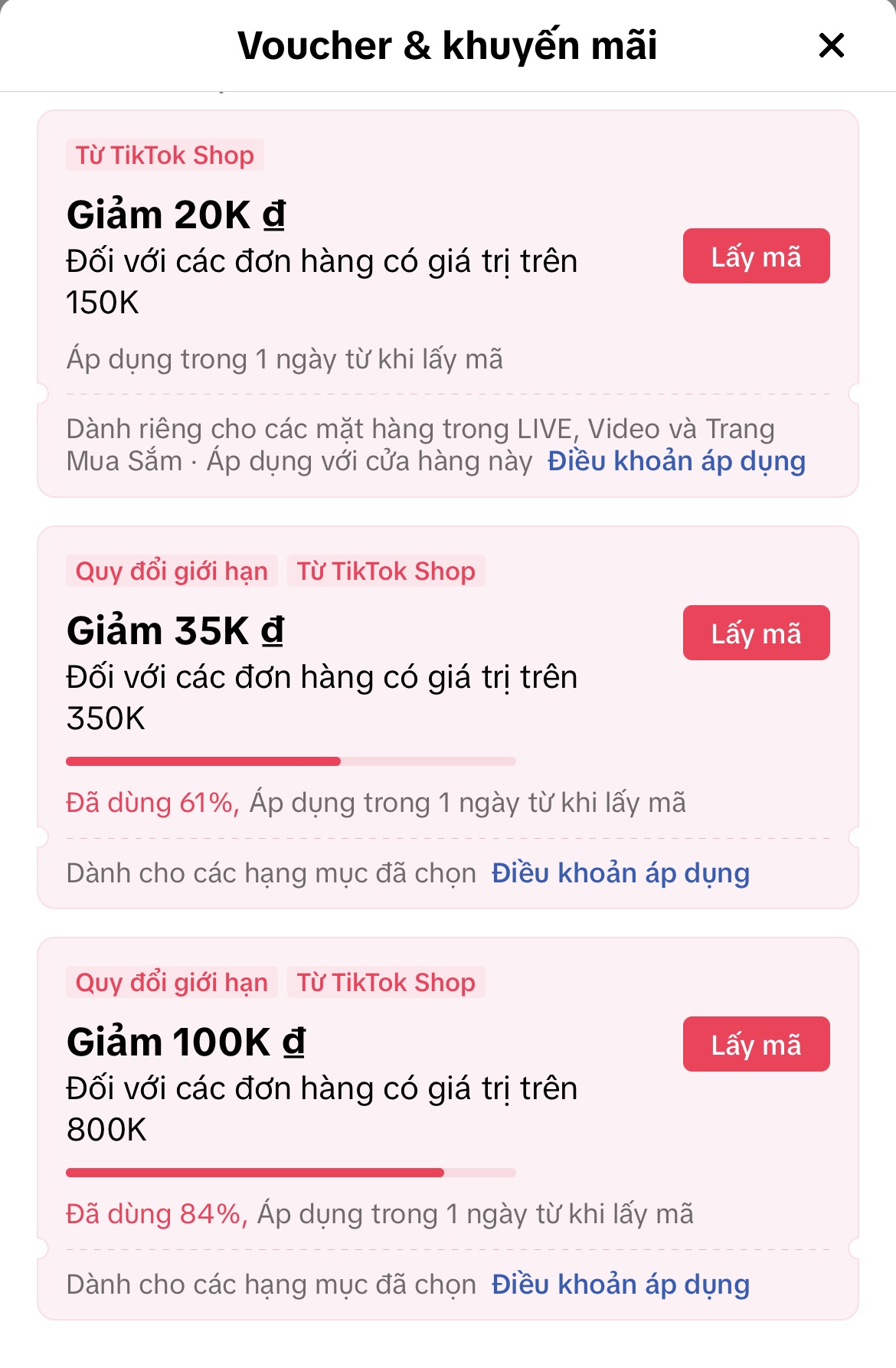Open 'Điều khoản áp dụng' on the 20K voucher
Viewport: 896px width, 1368px height.
675,461
